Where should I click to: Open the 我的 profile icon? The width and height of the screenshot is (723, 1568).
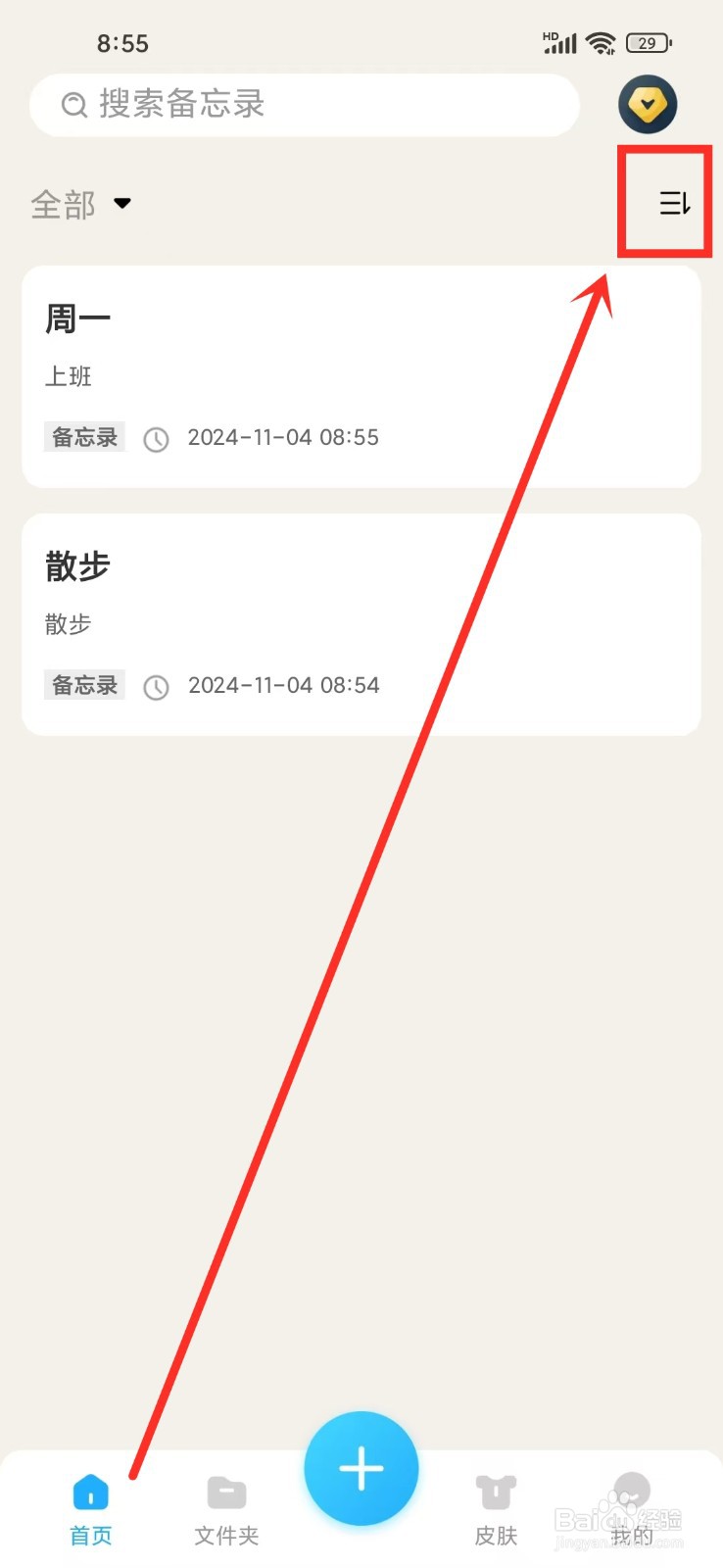630,1492
